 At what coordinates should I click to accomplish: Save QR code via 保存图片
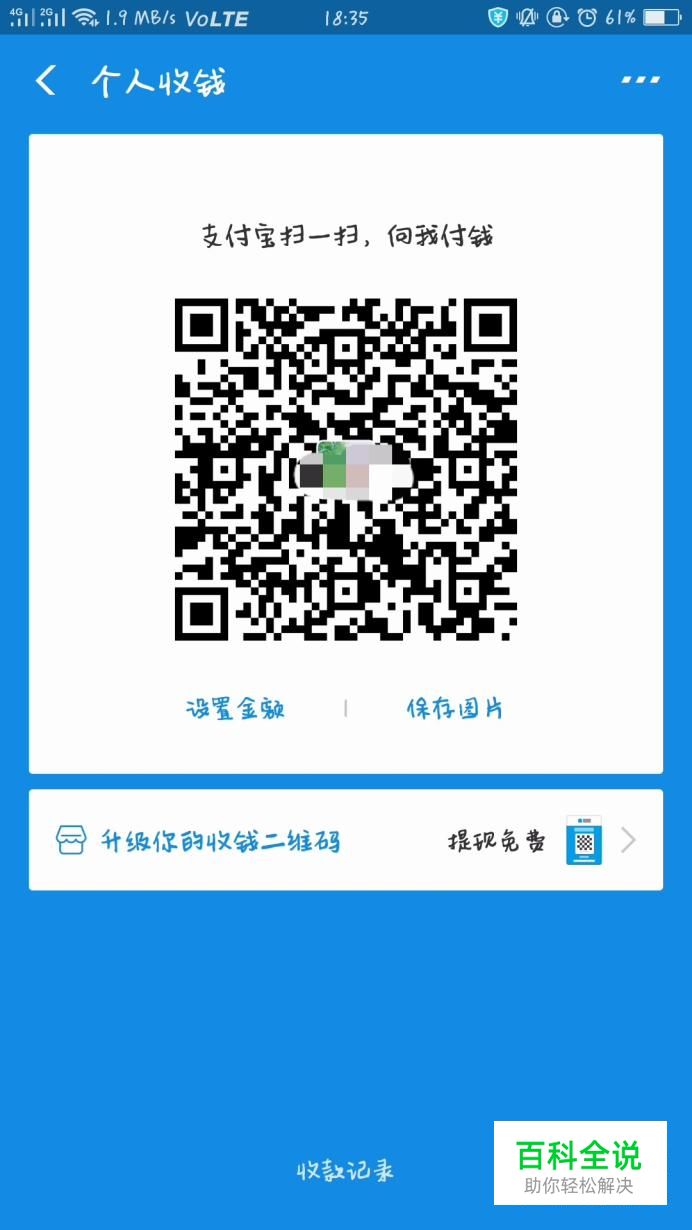(455, 709)
